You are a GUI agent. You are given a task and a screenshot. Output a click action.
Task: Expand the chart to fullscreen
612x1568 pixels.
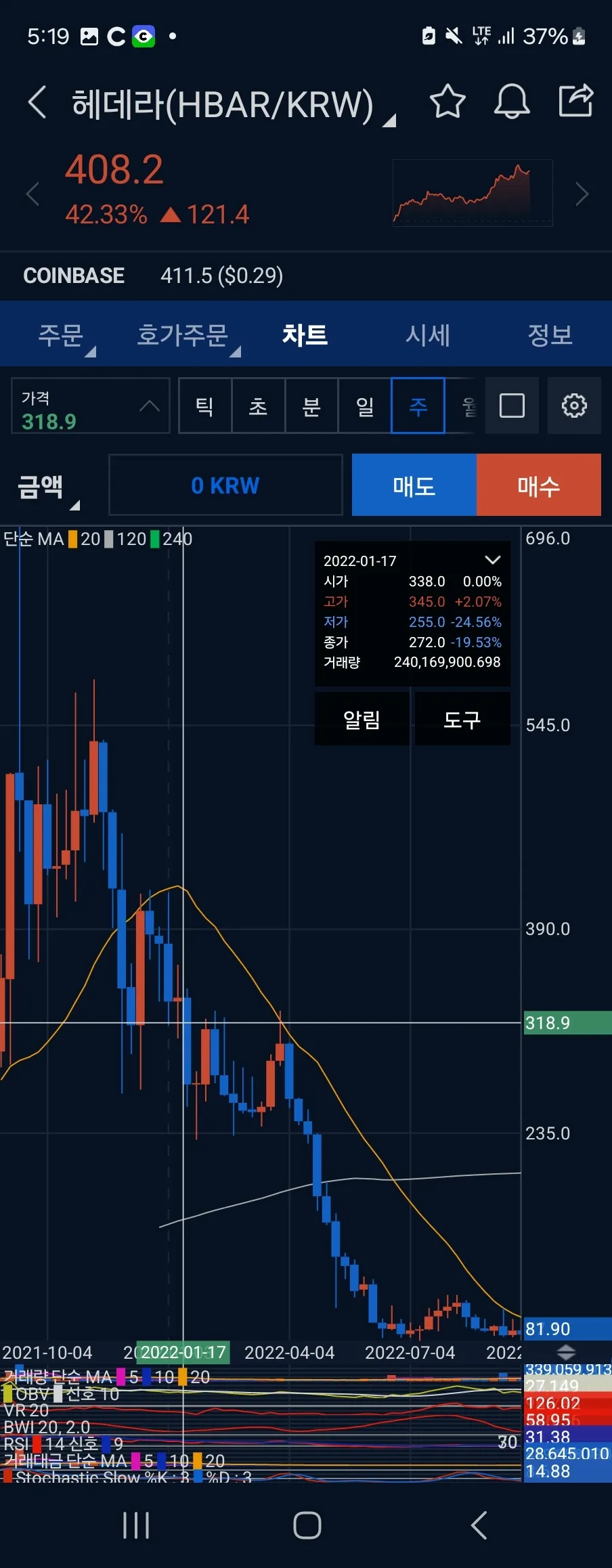(512, 406)
